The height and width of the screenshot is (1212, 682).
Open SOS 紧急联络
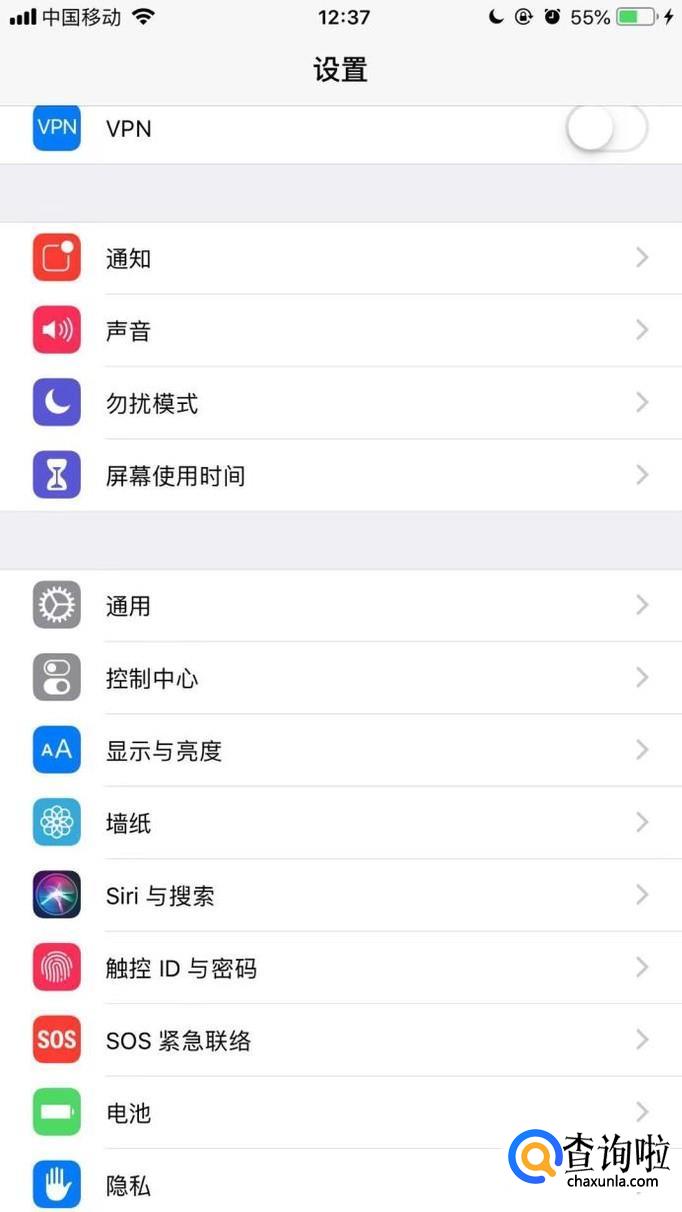[340, 1040]
